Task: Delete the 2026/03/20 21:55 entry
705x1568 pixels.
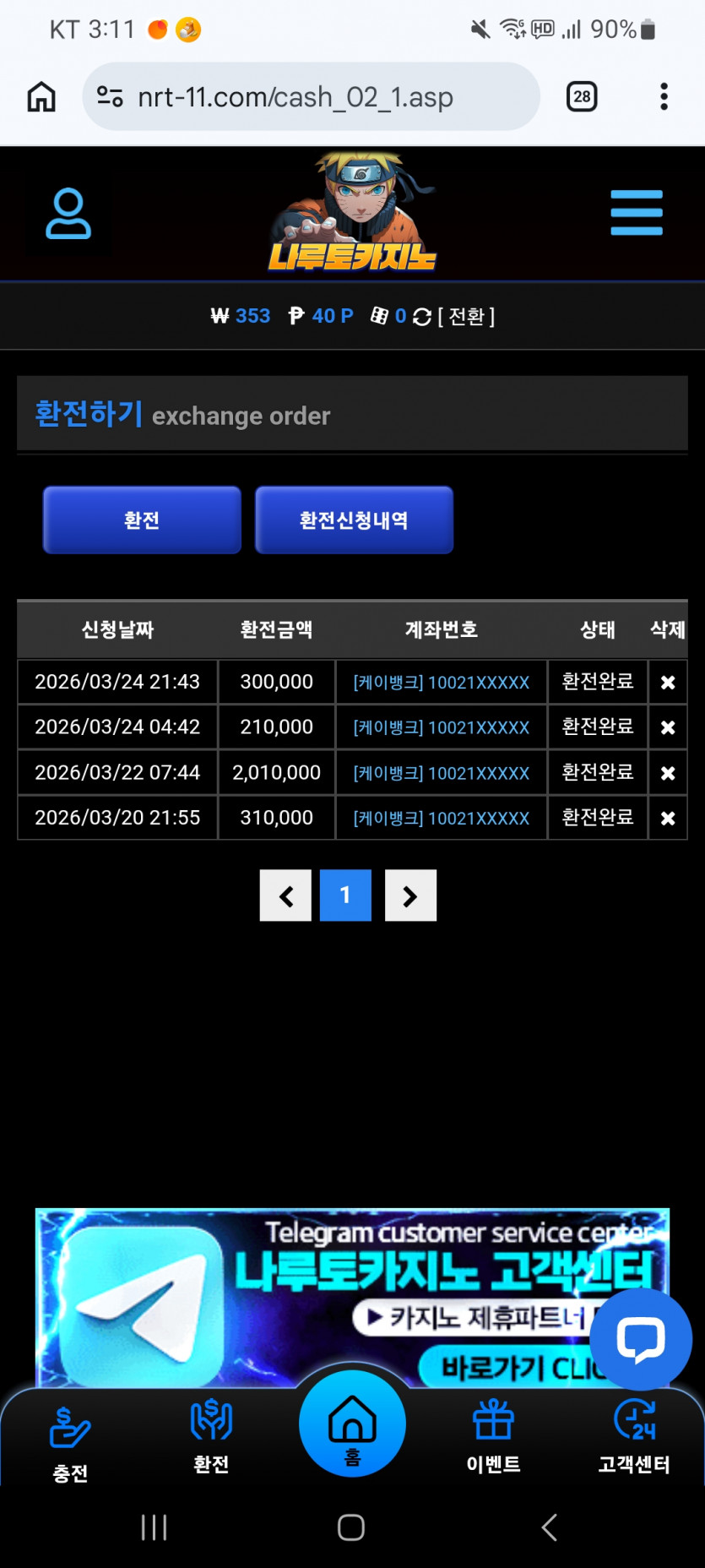Action: coord(668,818)
